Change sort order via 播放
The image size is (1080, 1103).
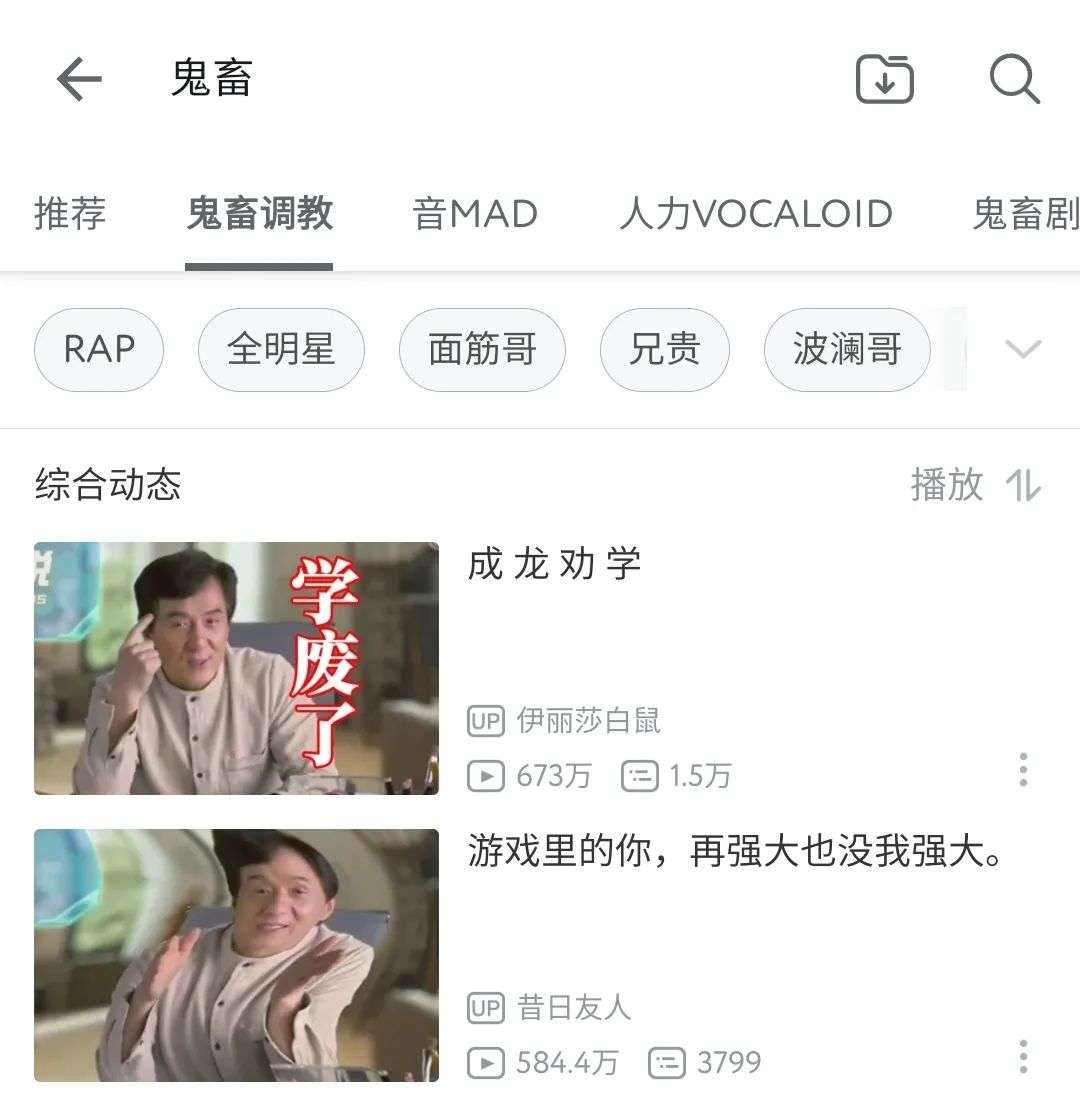click(x=975, y=486)
